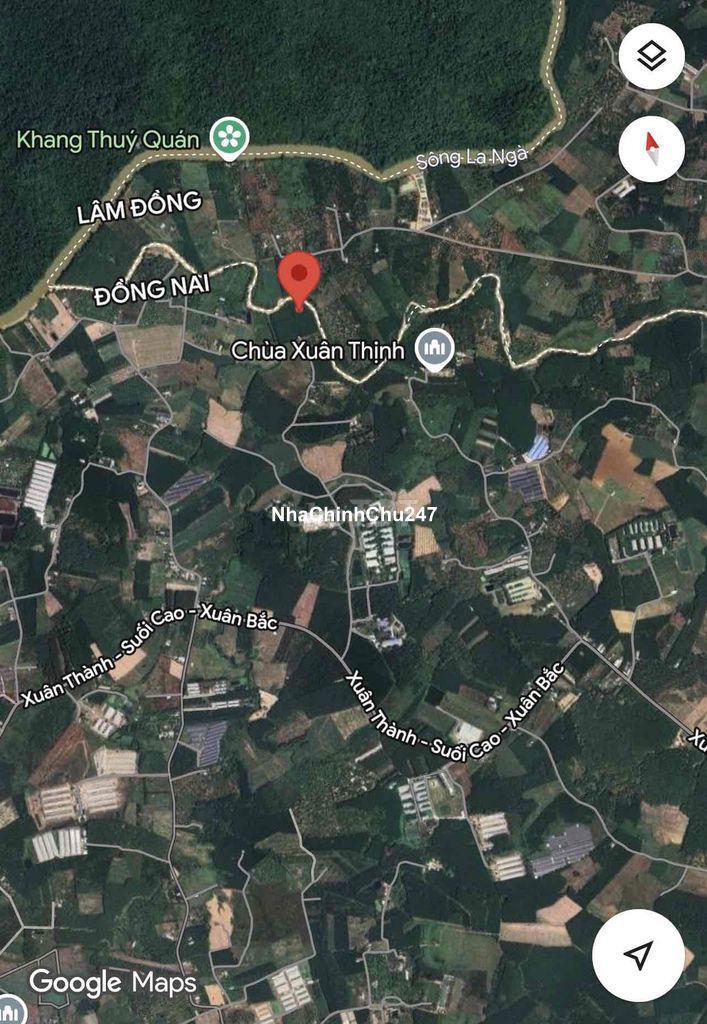Open the Khang Thuý Quán place marker
Screen dimensions: 707x1024
pos(230,137)
